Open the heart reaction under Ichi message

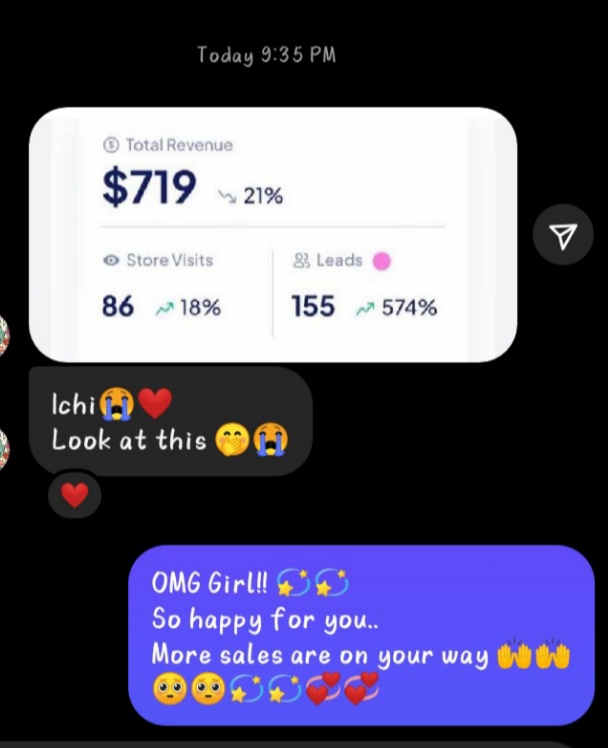tap(75, 494)
